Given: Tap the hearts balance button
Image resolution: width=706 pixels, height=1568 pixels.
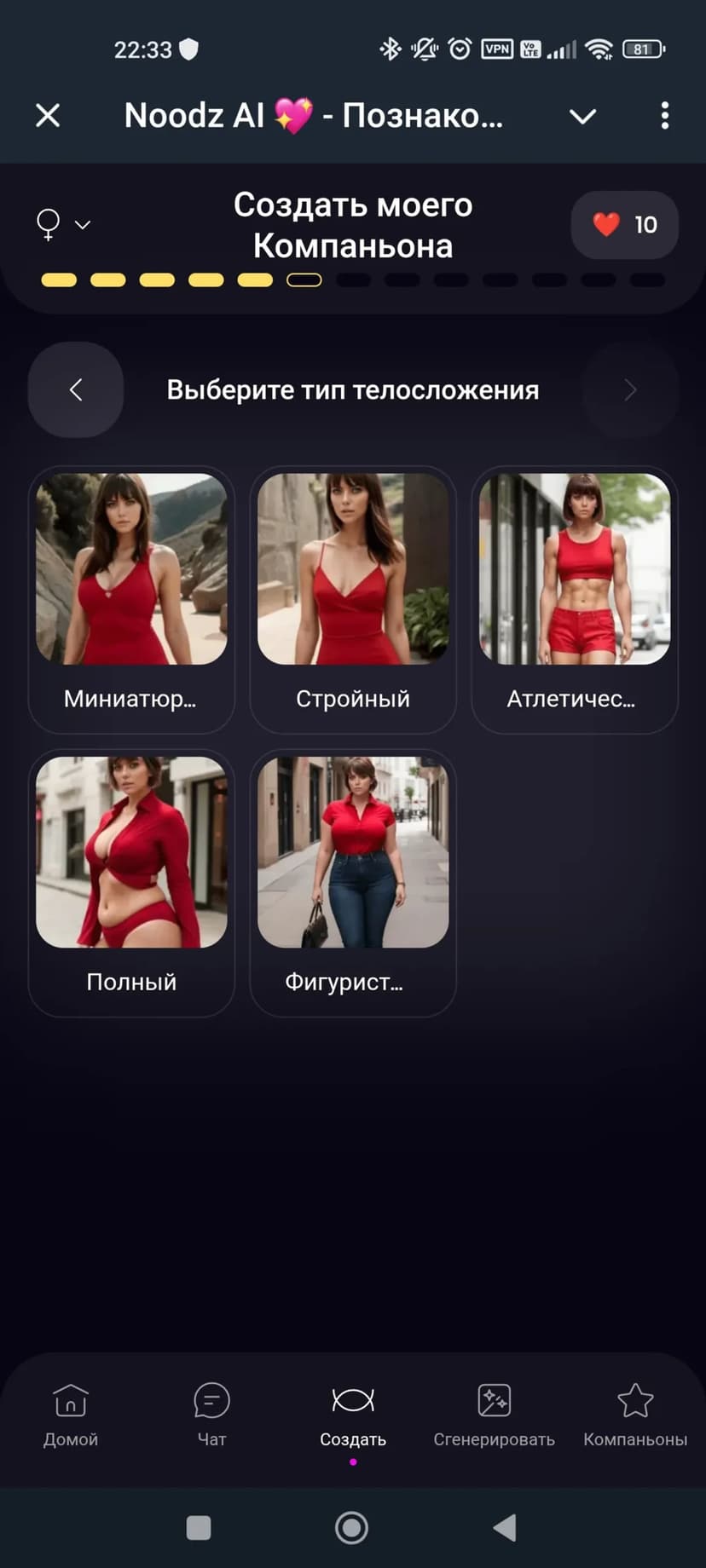Looking at the screenshot, I should (x=624, y=225).
